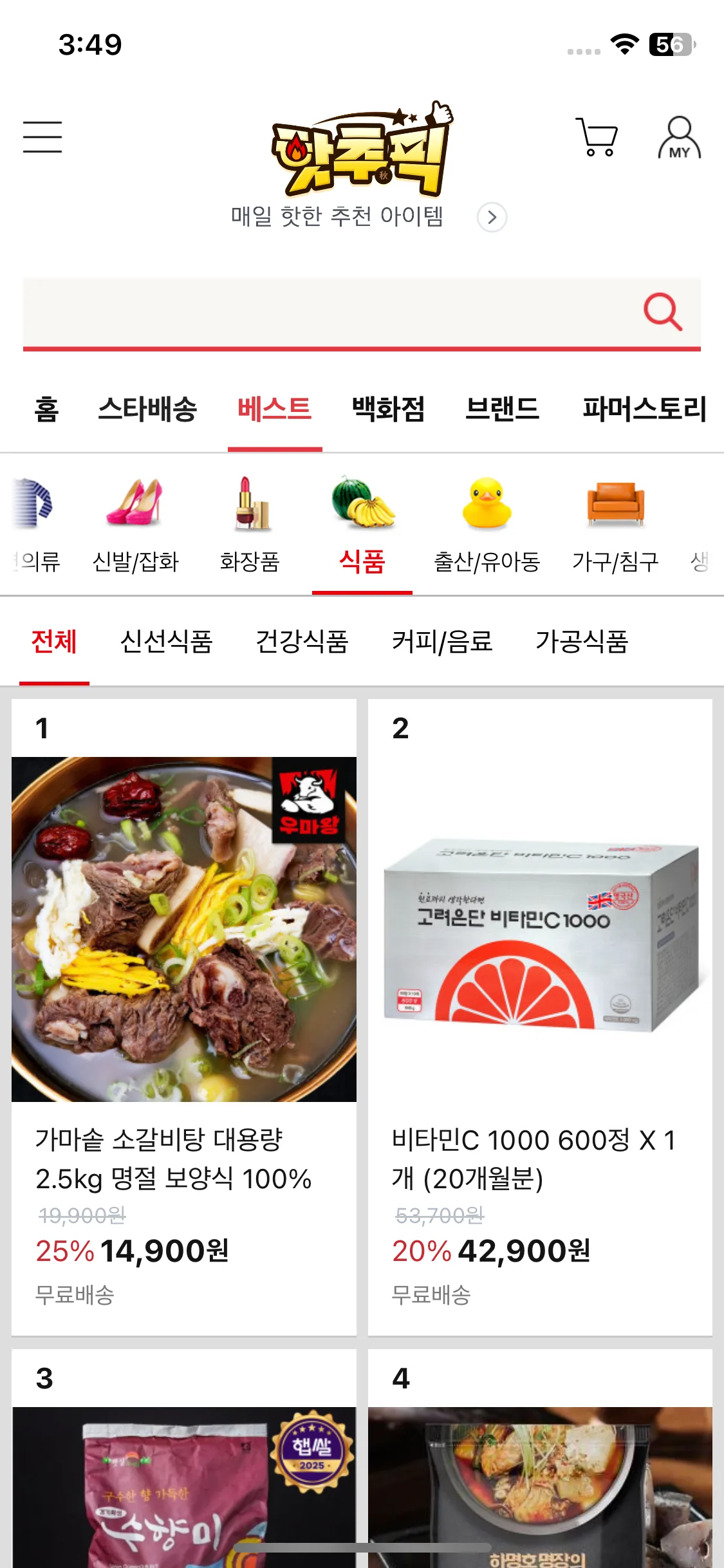Filter by 신선식품 subcategory
The height and width of the screenshot is (1568, 724).
166,641
